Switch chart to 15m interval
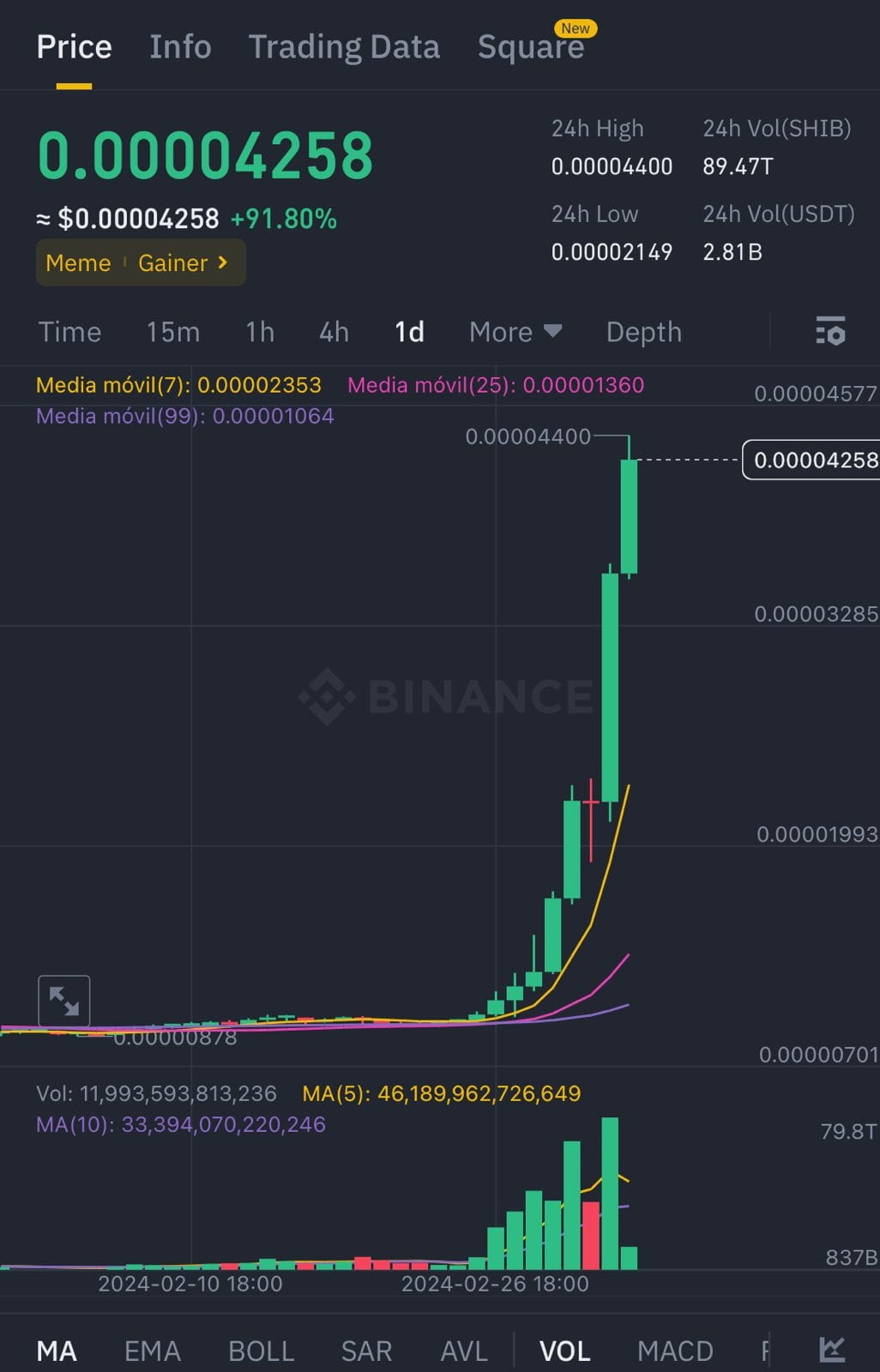This screenshot has height=1372, width=880. [172, 332]
